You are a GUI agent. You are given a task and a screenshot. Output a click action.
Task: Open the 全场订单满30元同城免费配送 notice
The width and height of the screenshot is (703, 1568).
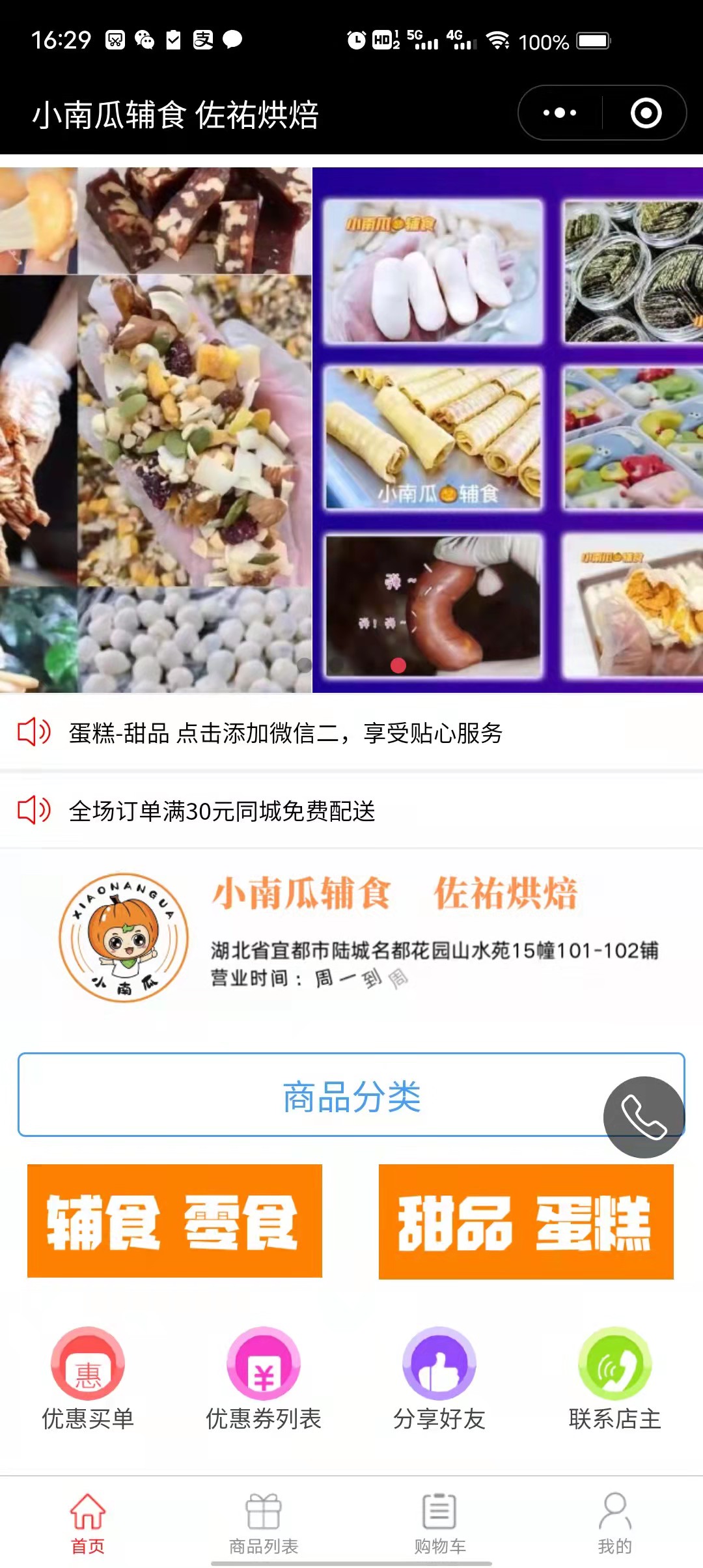222,811
